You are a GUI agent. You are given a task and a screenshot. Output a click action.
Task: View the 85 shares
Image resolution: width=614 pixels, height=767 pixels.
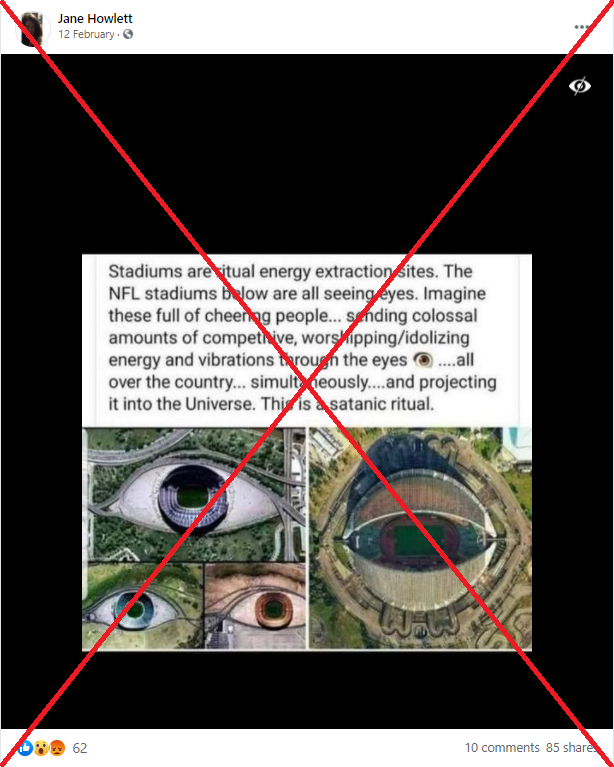coord(571,747)
